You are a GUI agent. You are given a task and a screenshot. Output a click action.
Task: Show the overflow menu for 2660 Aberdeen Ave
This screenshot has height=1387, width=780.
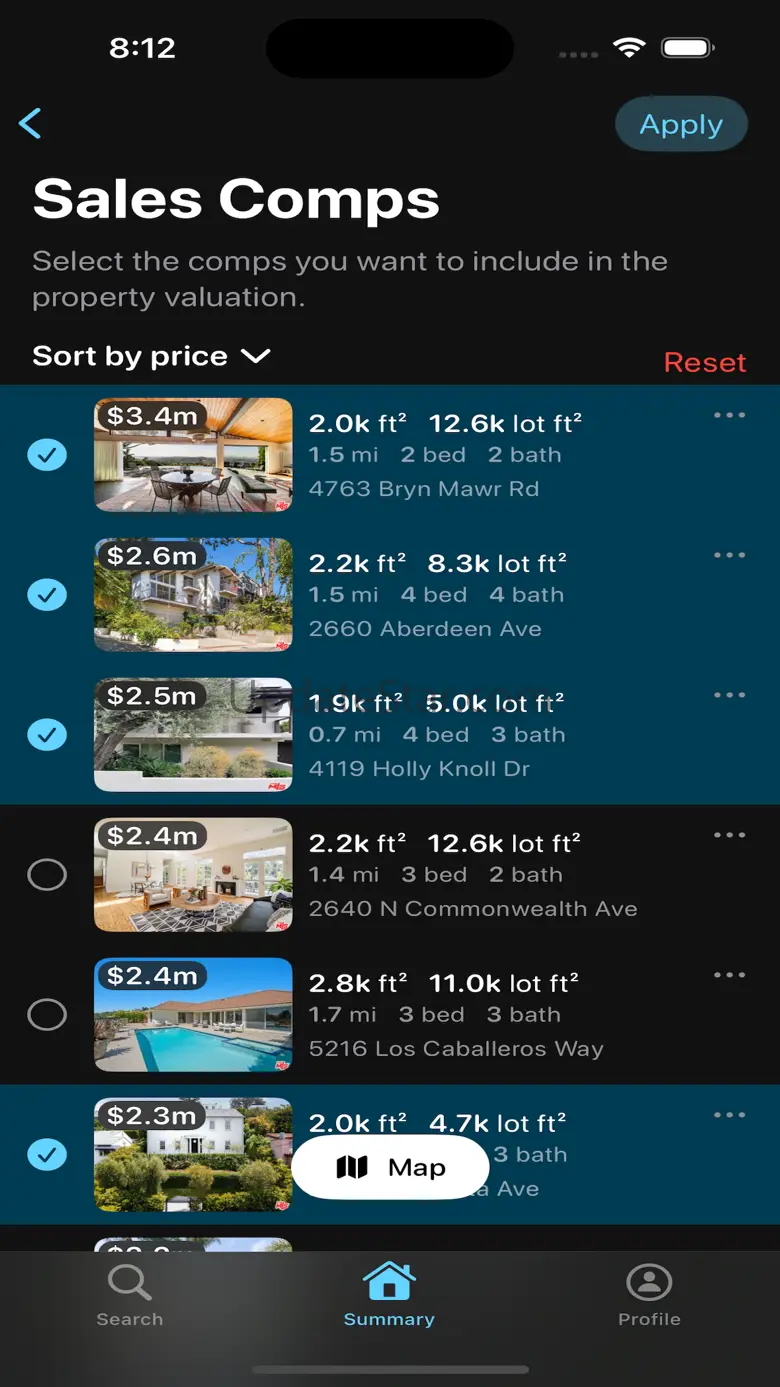(x=729, y=556)
